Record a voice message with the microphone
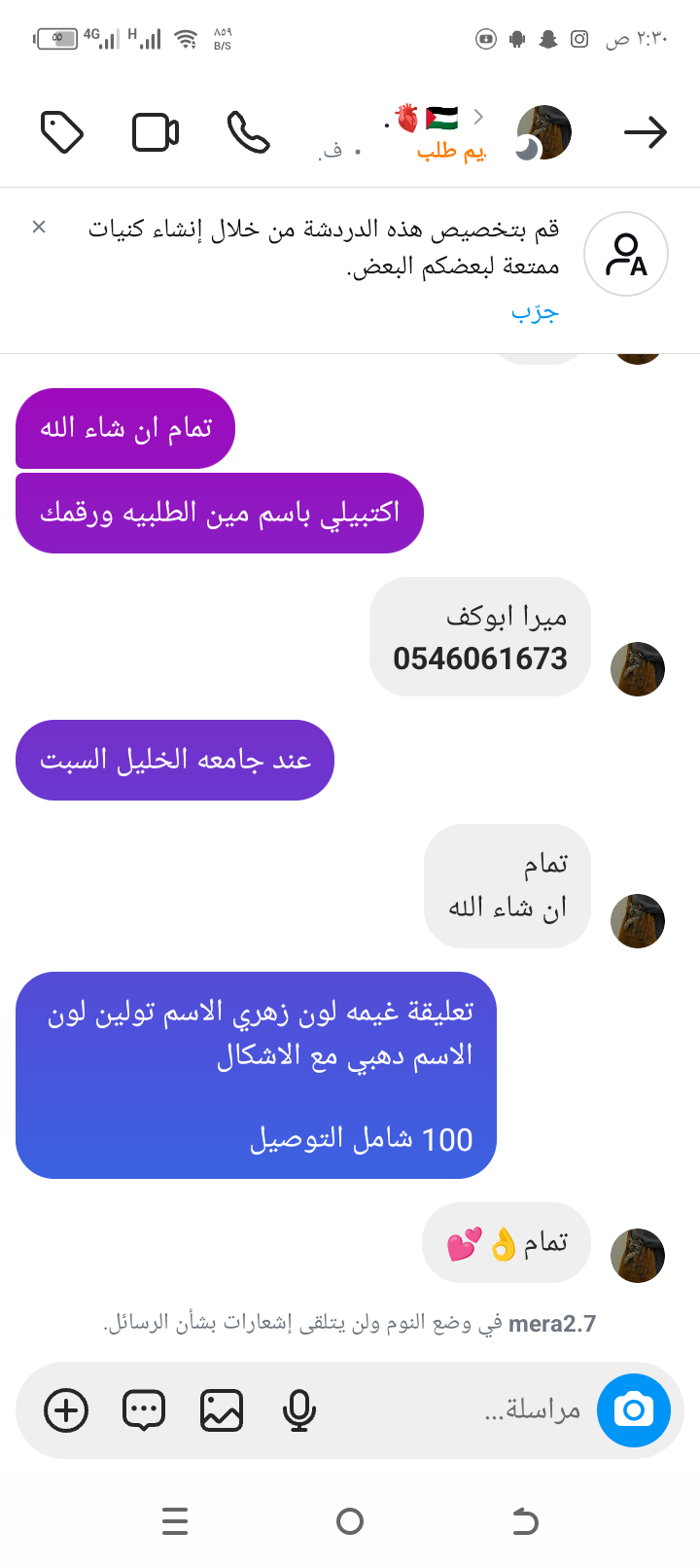 point(299,1409)
